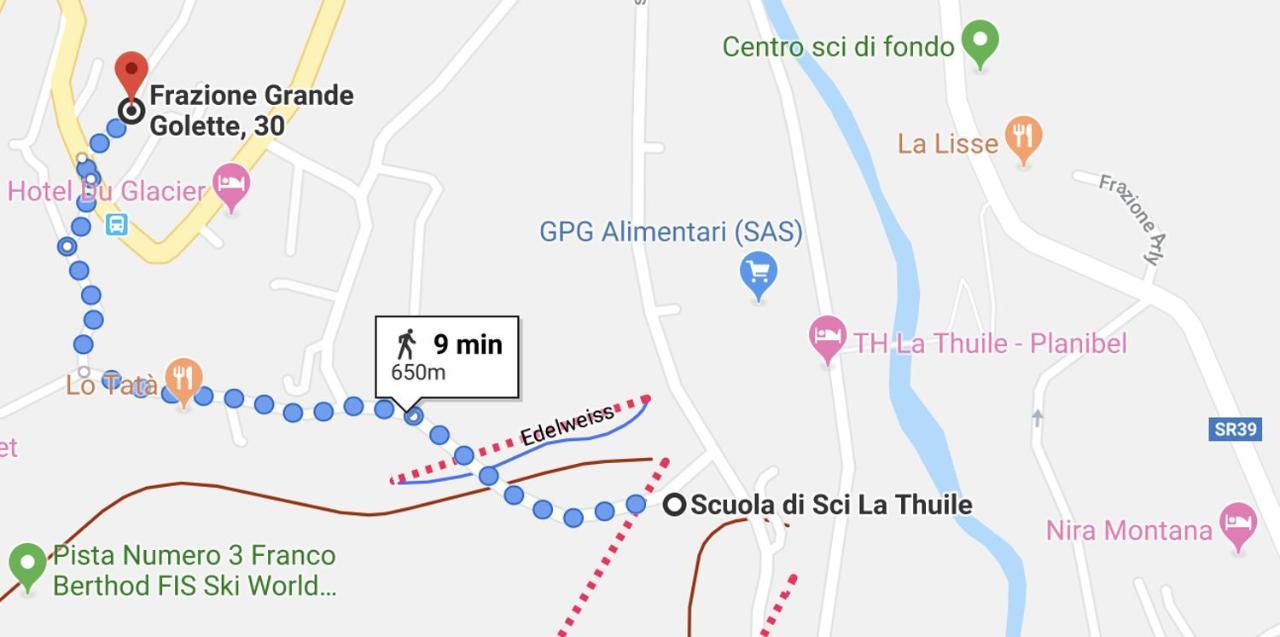Select the Scuola di Sci La Thuile start point
Viewport: 1280px width, 637px height.
(675, 505)
